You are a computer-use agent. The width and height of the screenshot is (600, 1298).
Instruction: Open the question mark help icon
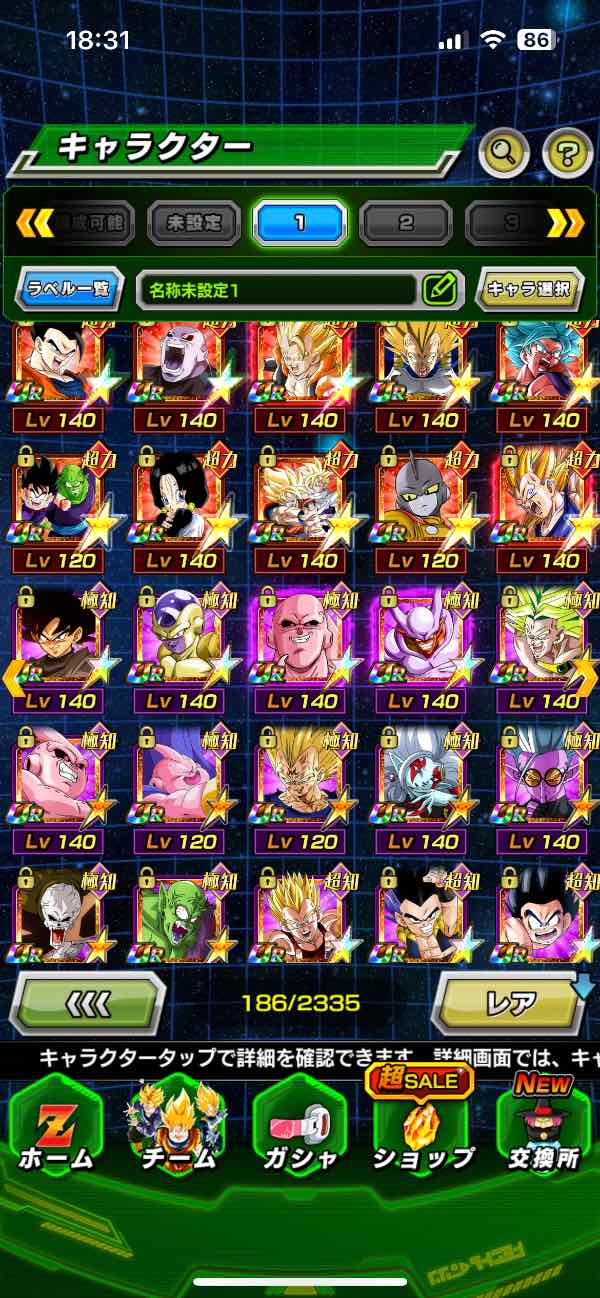[x=567, y=153]
